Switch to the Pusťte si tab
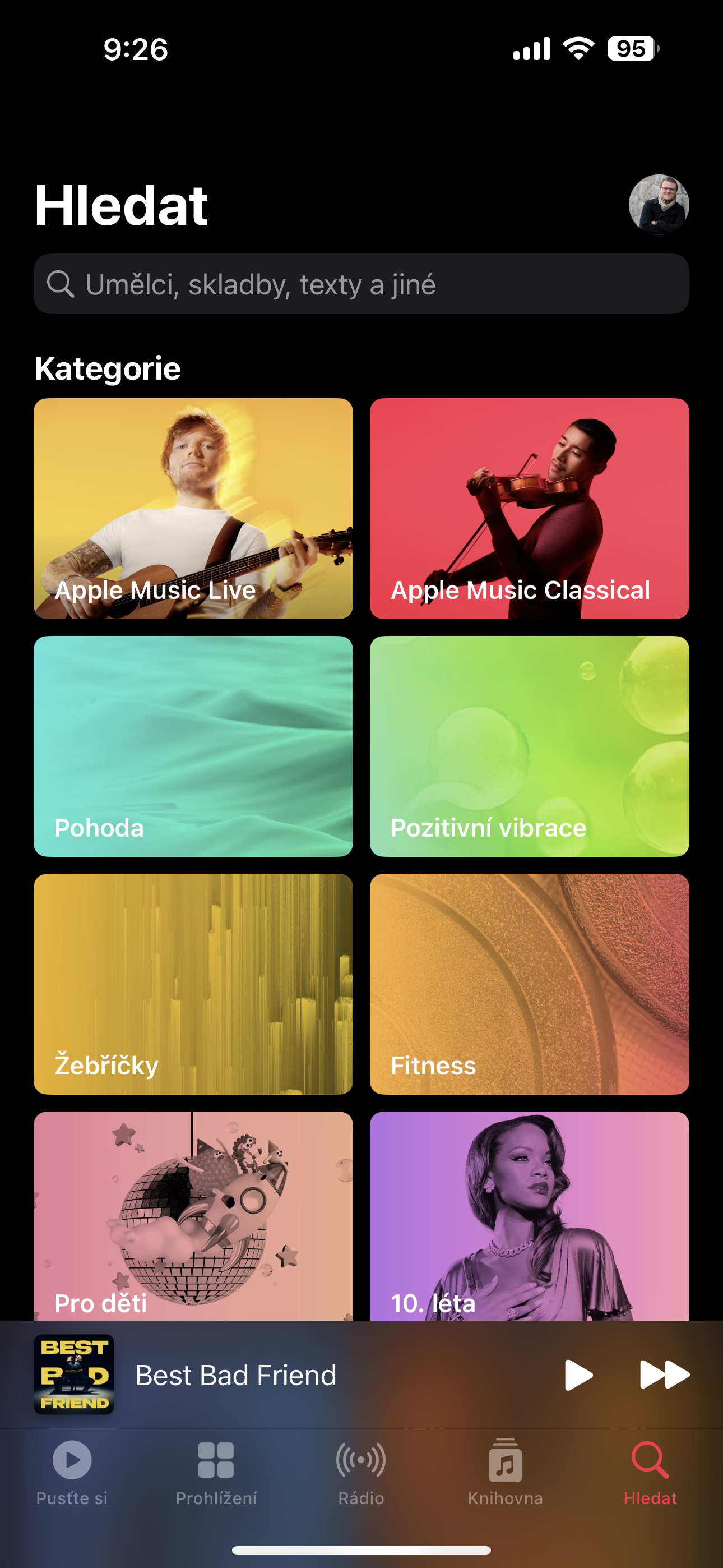This screenshot has height=1568, width=723. click(72, 1472)
